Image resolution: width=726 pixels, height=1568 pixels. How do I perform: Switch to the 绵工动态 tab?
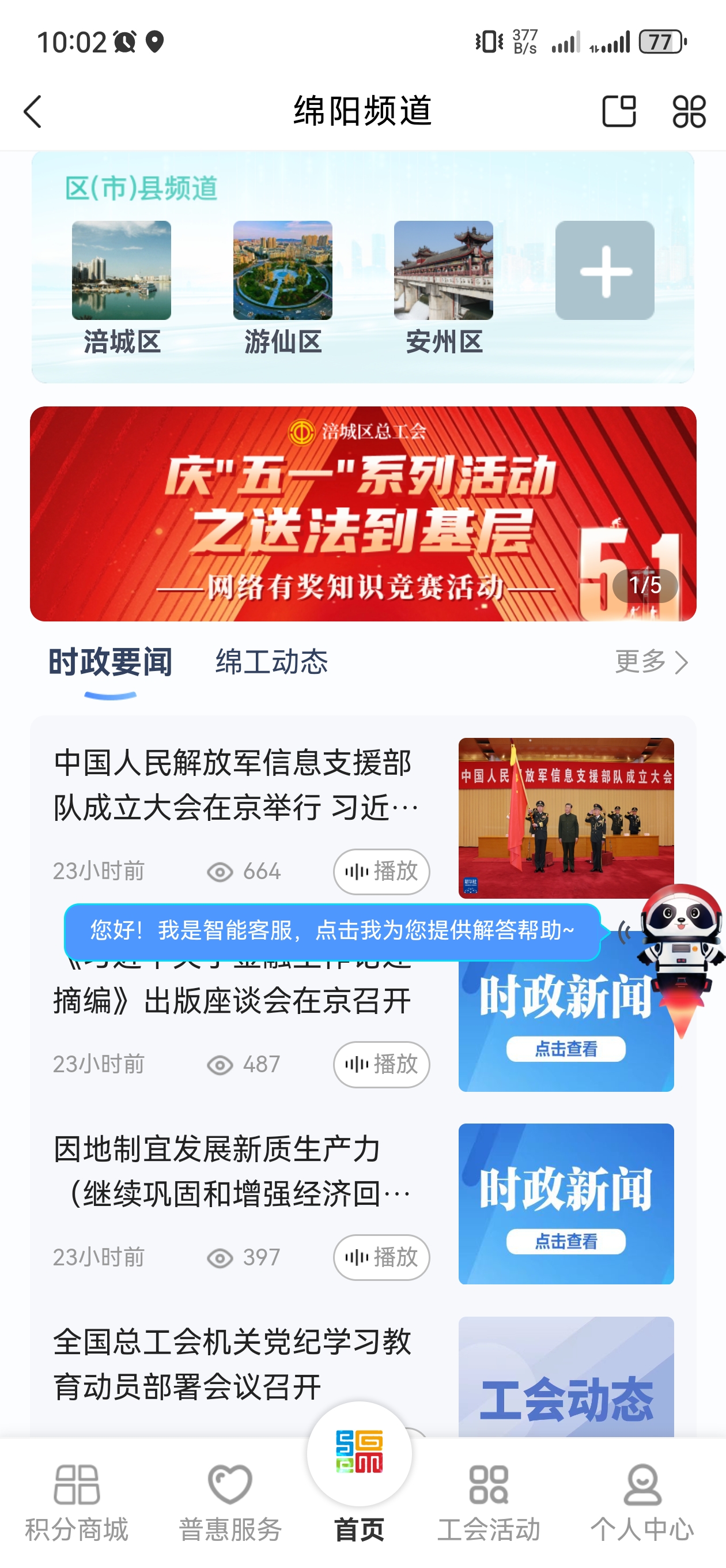click(271, 662)
